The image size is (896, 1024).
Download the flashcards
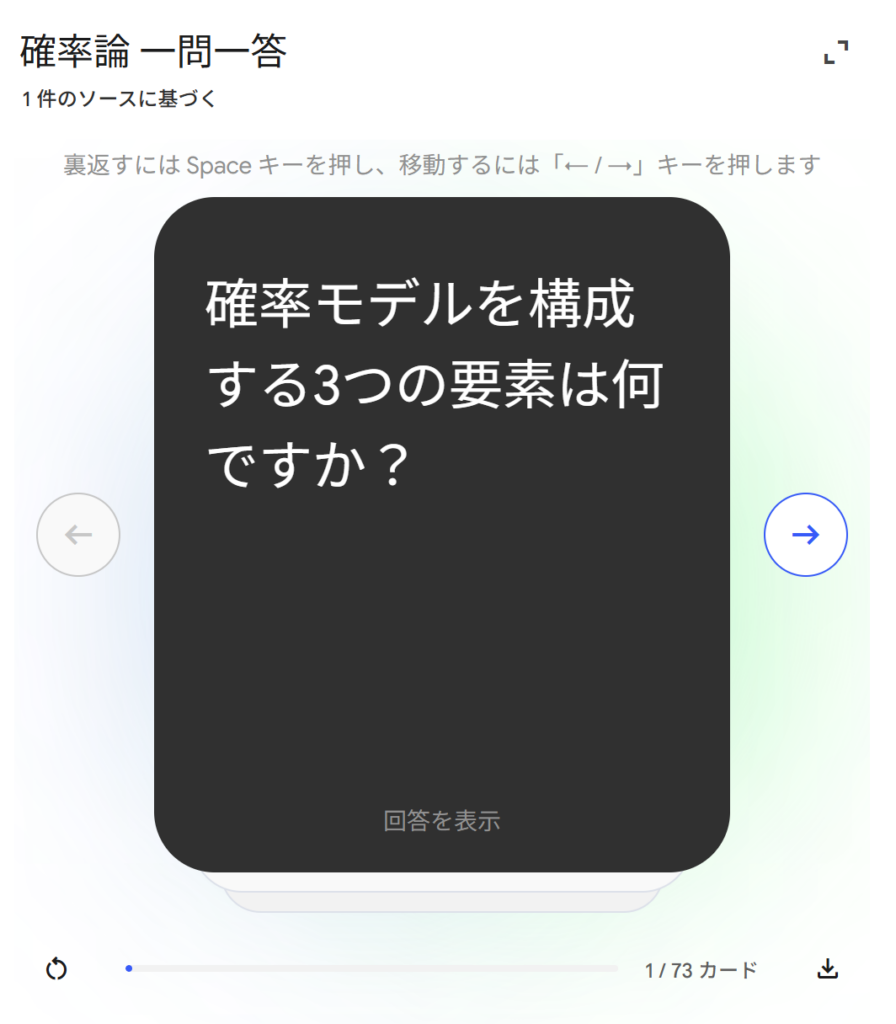(827, 969)
